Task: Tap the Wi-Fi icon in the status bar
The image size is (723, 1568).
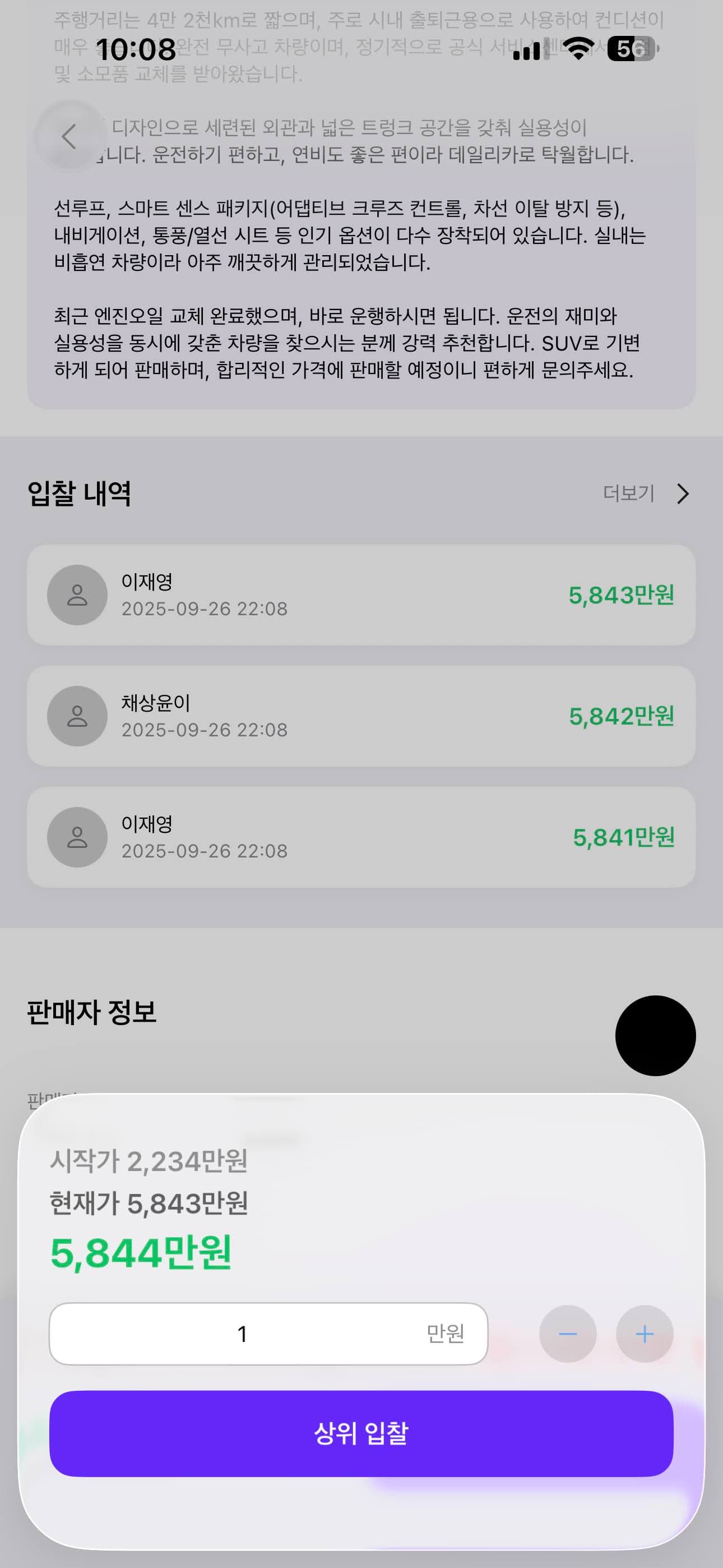Action: (577, 52)
